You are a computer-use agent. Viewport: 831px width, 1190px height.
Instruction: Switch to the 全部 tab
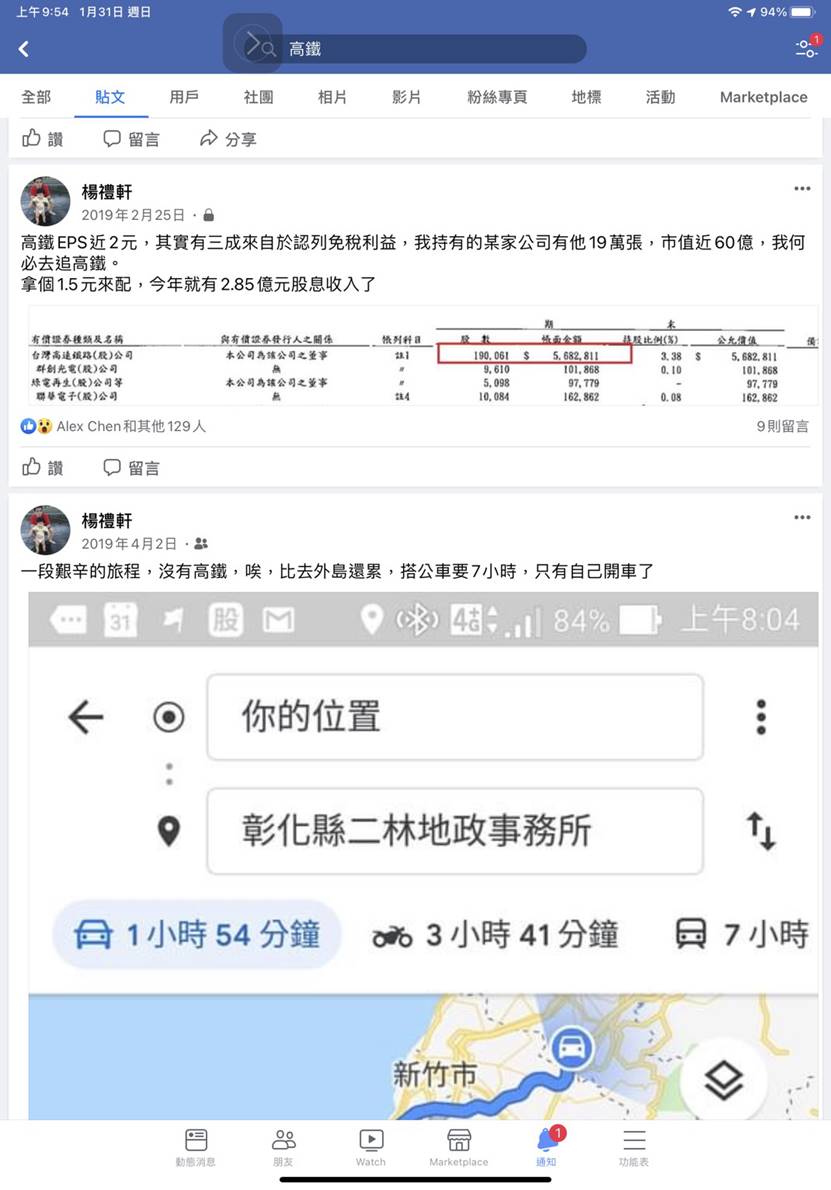point(36,97)
